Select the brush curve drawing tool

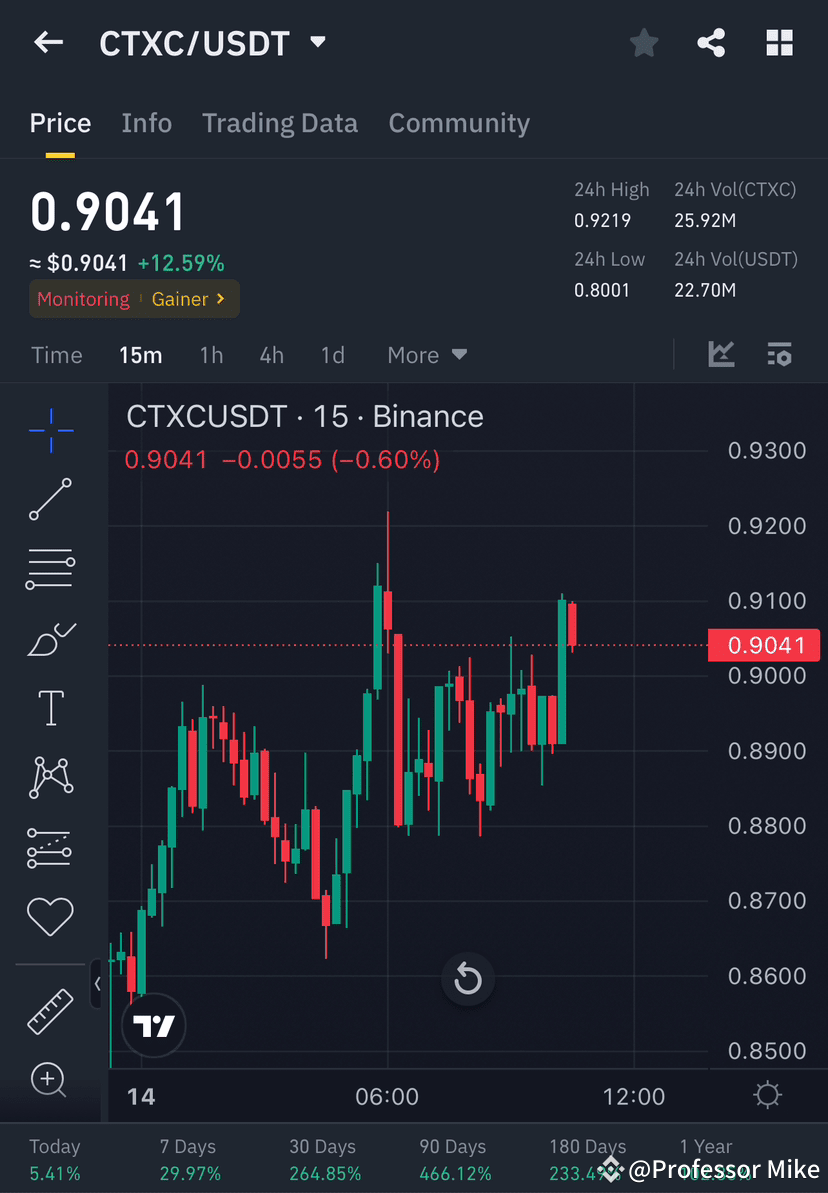tap(50, 638)
